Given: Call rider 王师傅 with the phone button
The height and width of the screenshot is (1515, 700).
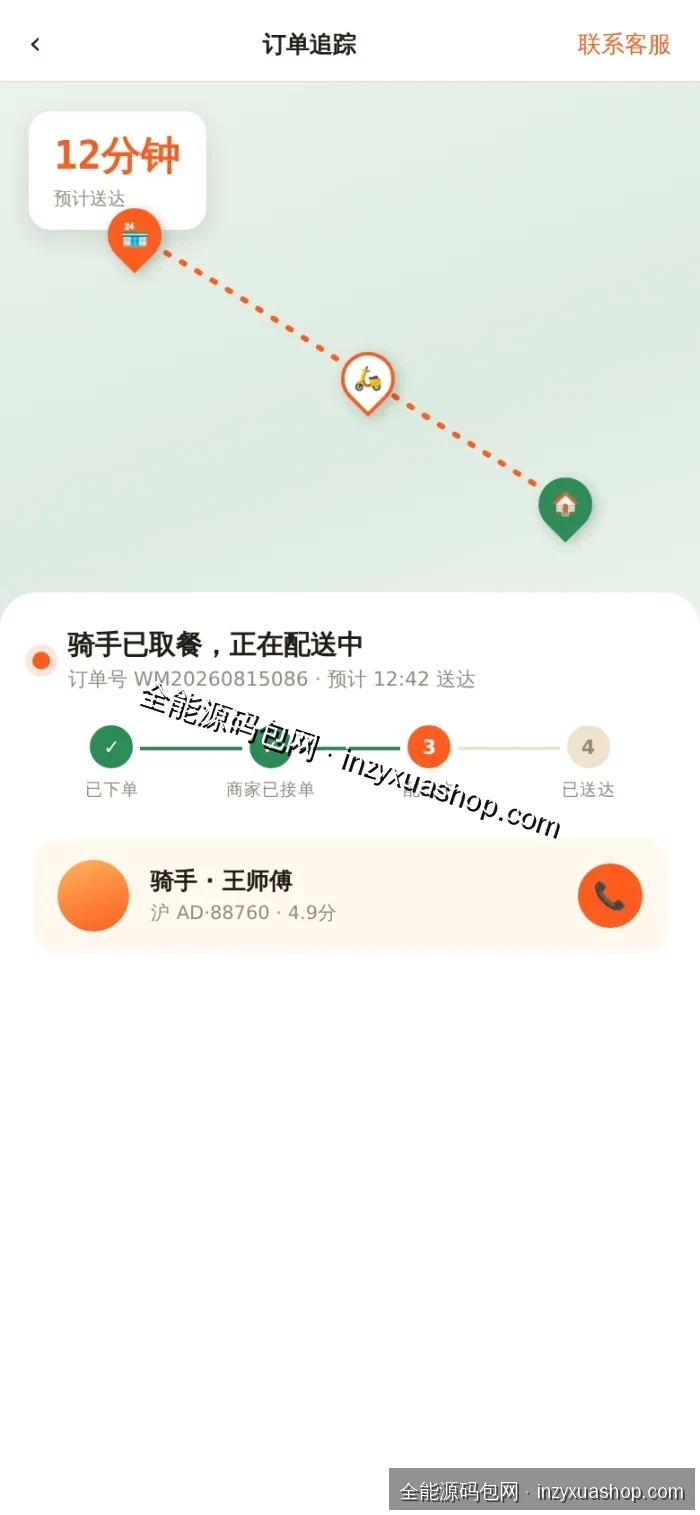Looking at the screenshot, I should 610,895.
